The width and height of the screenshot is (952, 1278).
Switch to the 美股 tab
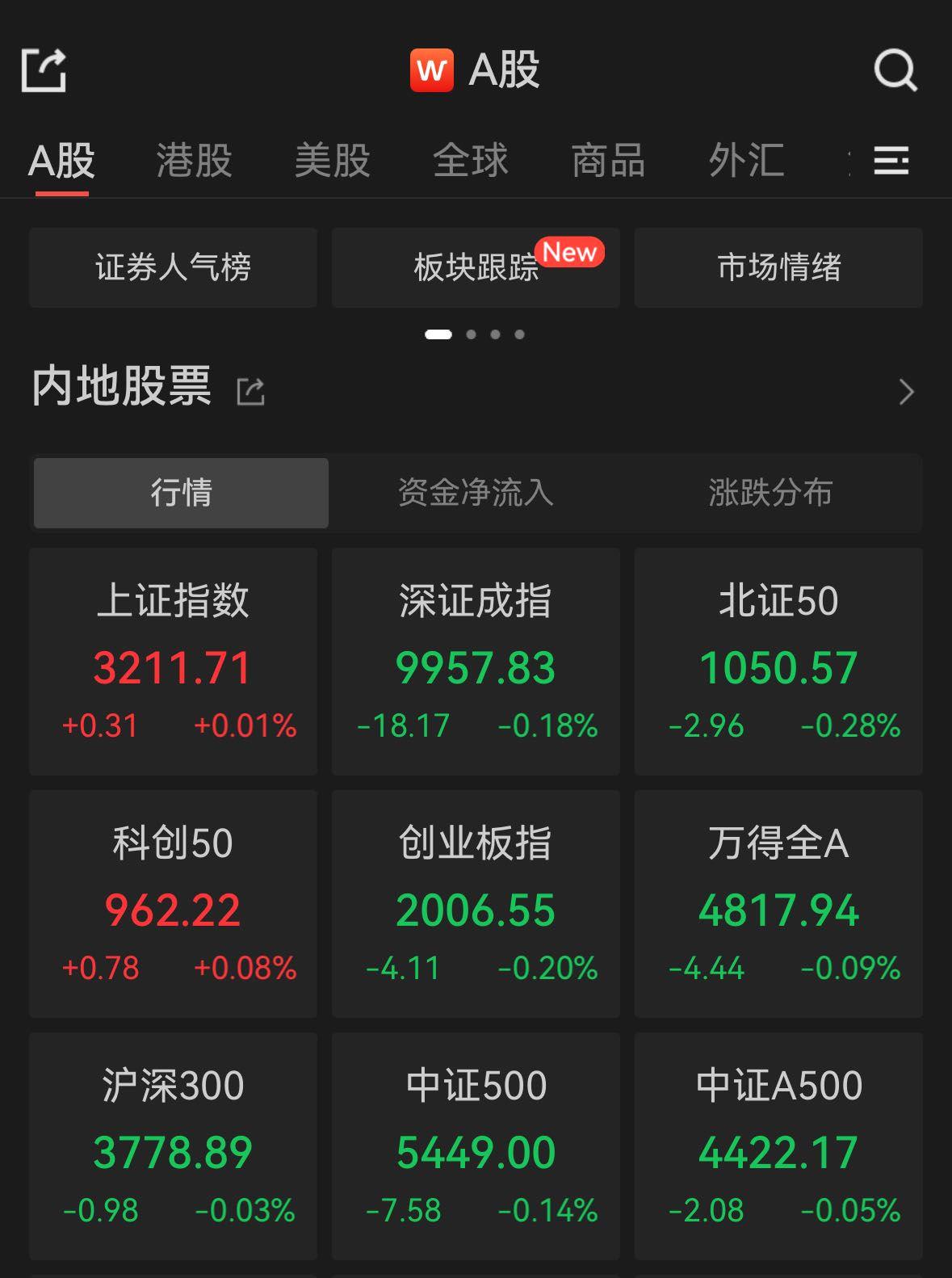tap(332, 160)
